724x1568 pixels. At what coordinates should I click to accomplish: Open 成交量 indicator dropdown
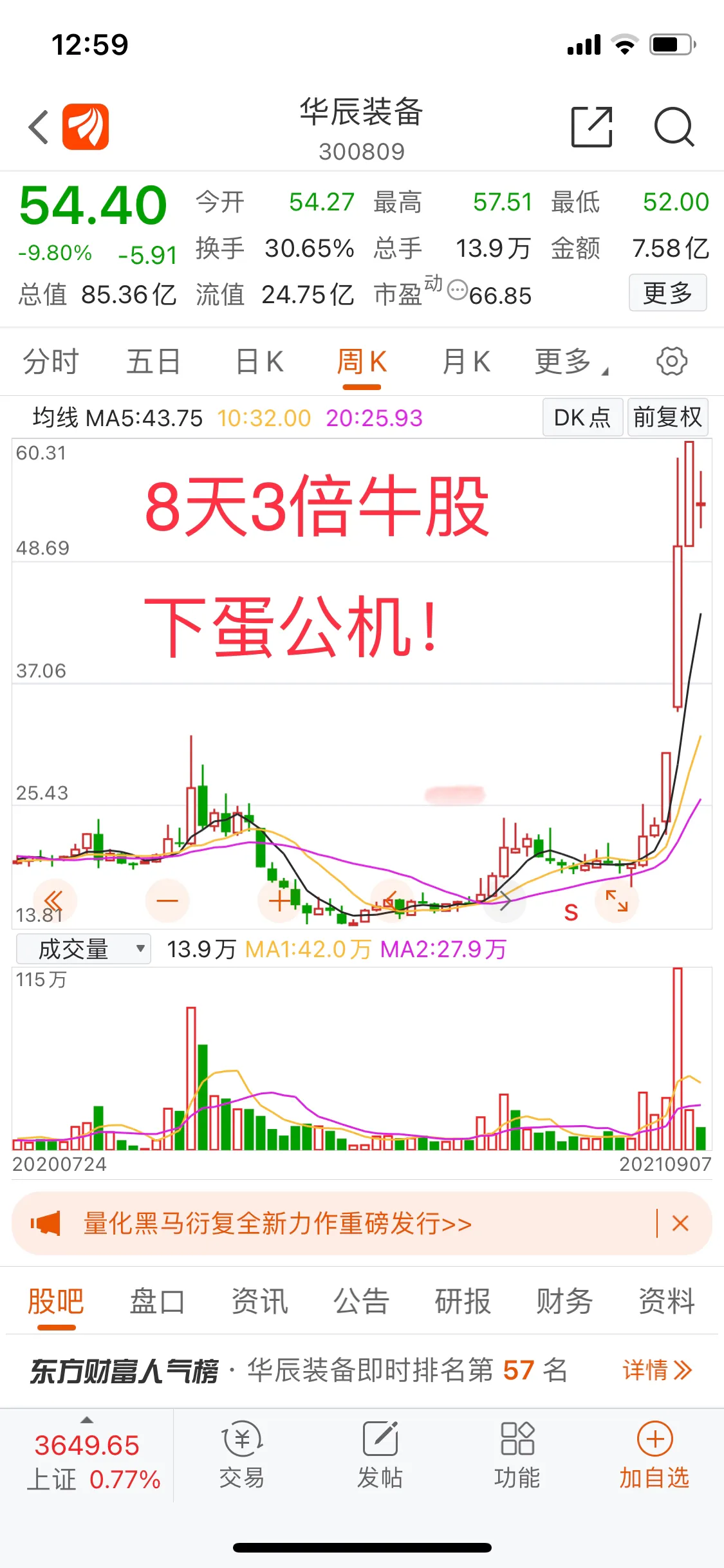point(84,949)
